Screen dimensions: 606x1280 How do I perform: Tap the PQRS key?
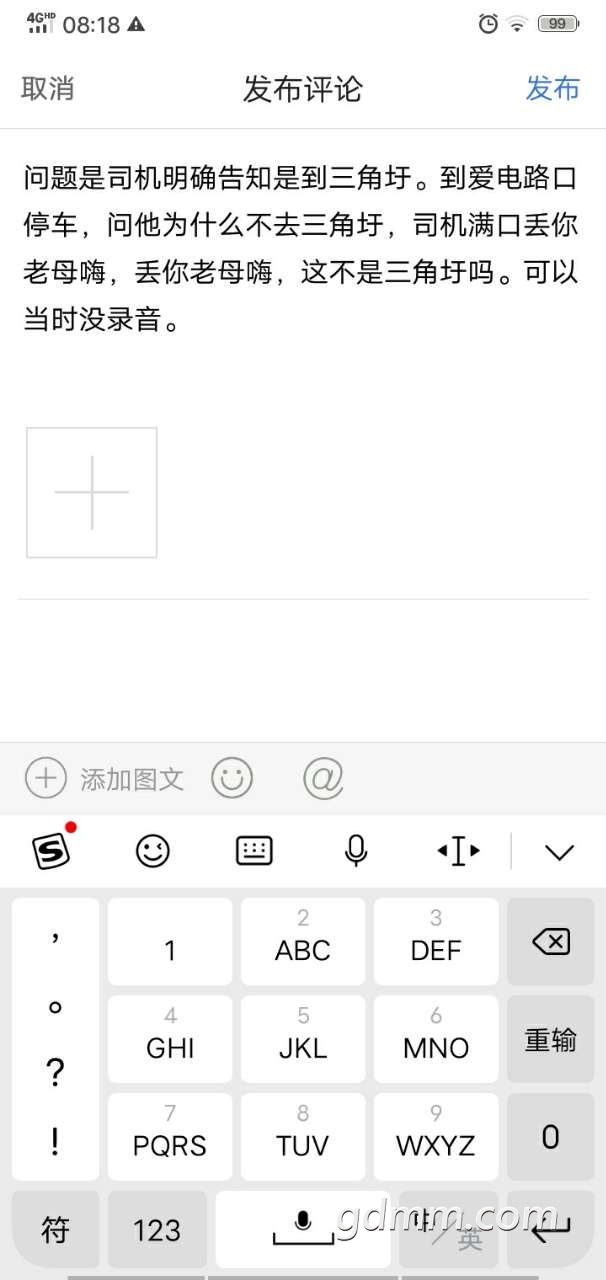pyautogui.click(x=170, y=1137)
